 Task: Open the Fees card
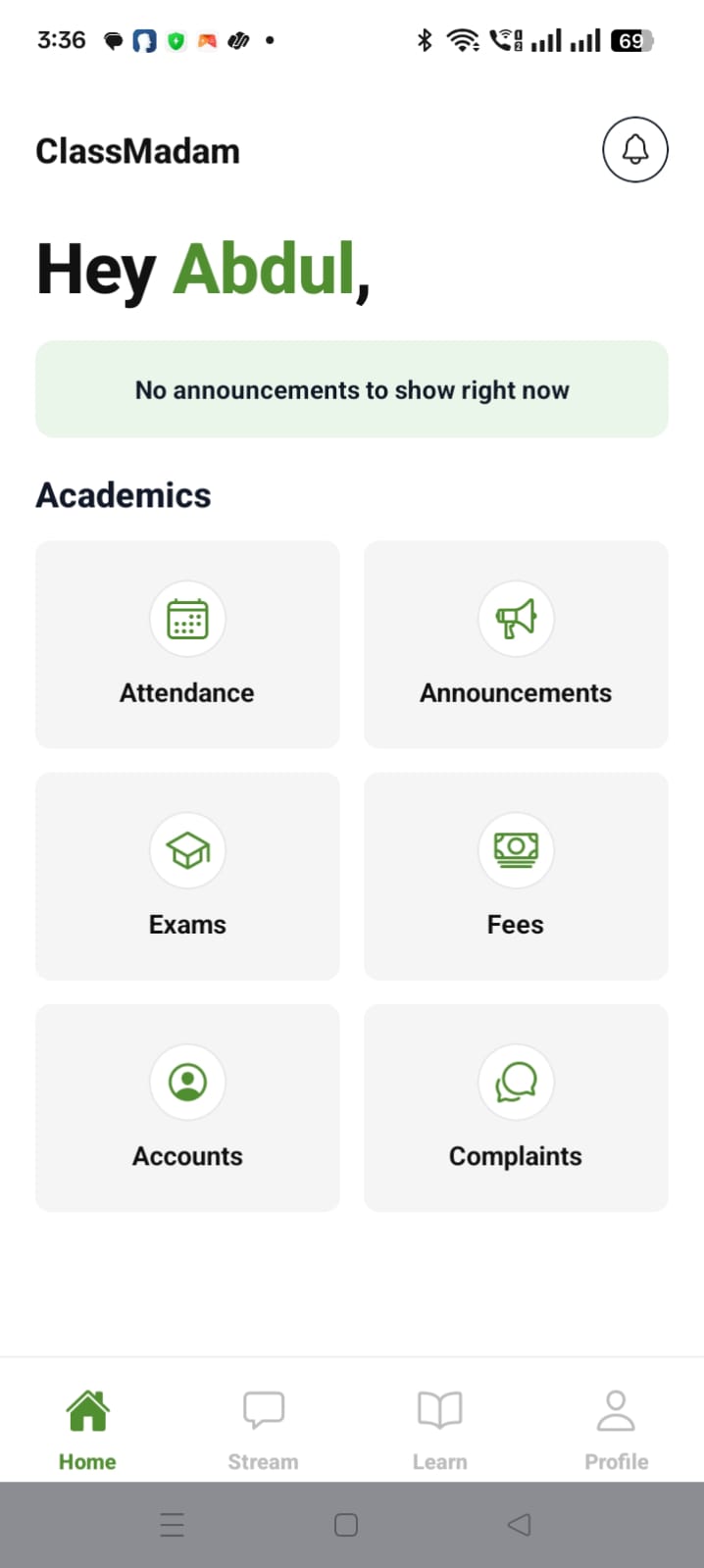click(516, 876)
